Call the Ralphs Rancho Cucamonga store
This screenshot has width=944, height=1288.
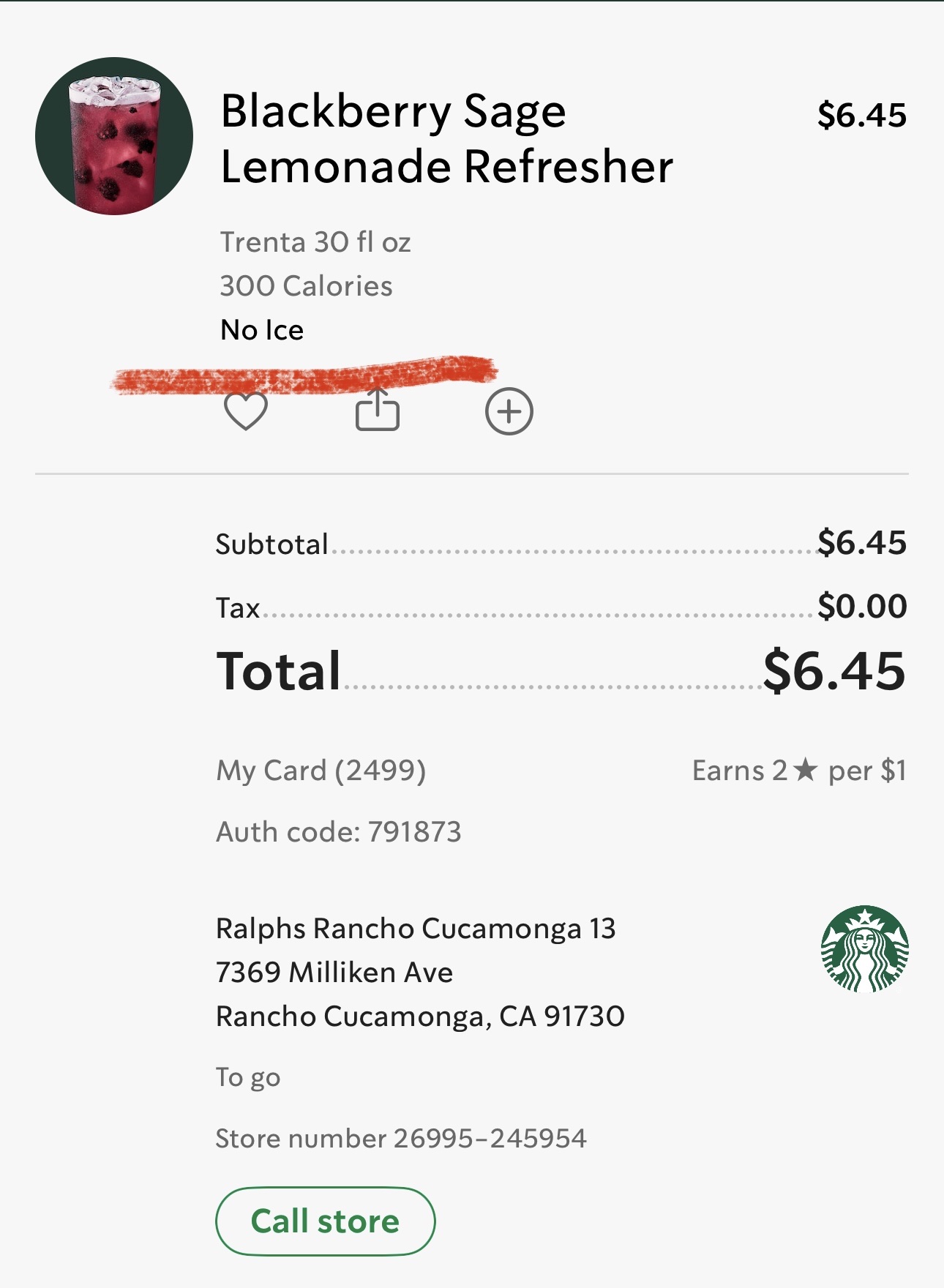tap(325, 1221)
